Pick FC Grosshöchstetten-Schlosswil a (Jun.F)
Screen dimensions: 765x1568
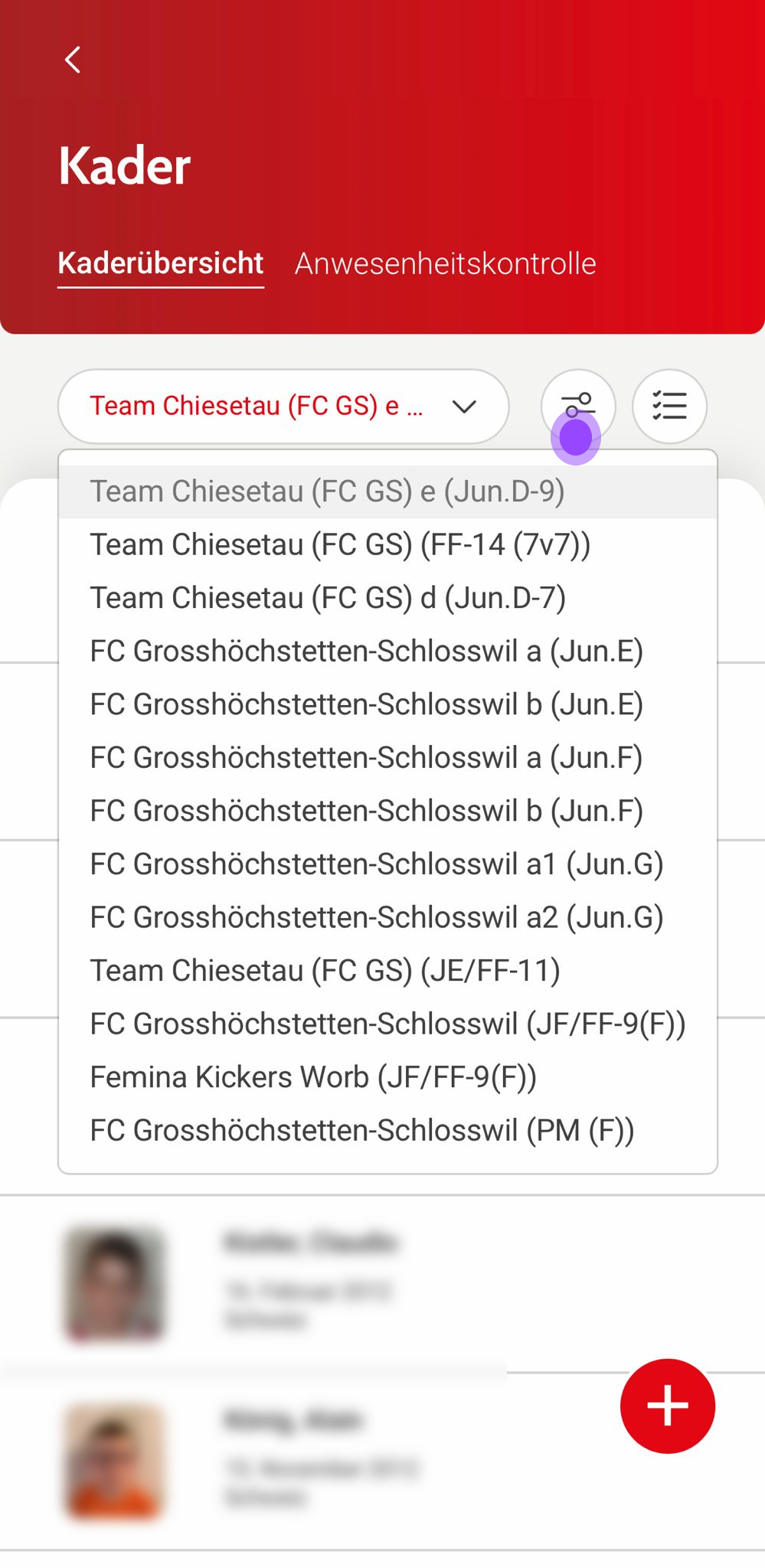coord(366,758)
